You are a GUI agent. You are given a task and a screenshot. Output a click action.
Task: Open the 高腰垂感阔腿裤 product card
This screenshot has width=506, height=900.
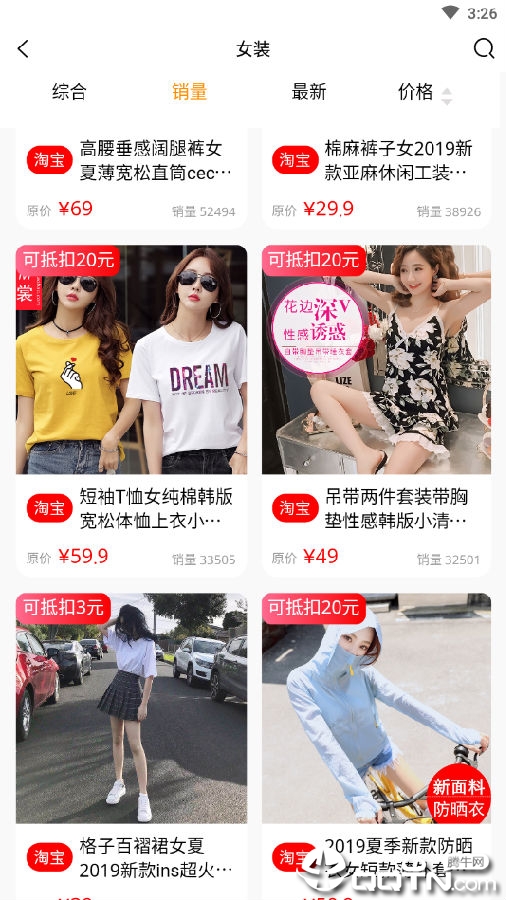click(131, 179)
